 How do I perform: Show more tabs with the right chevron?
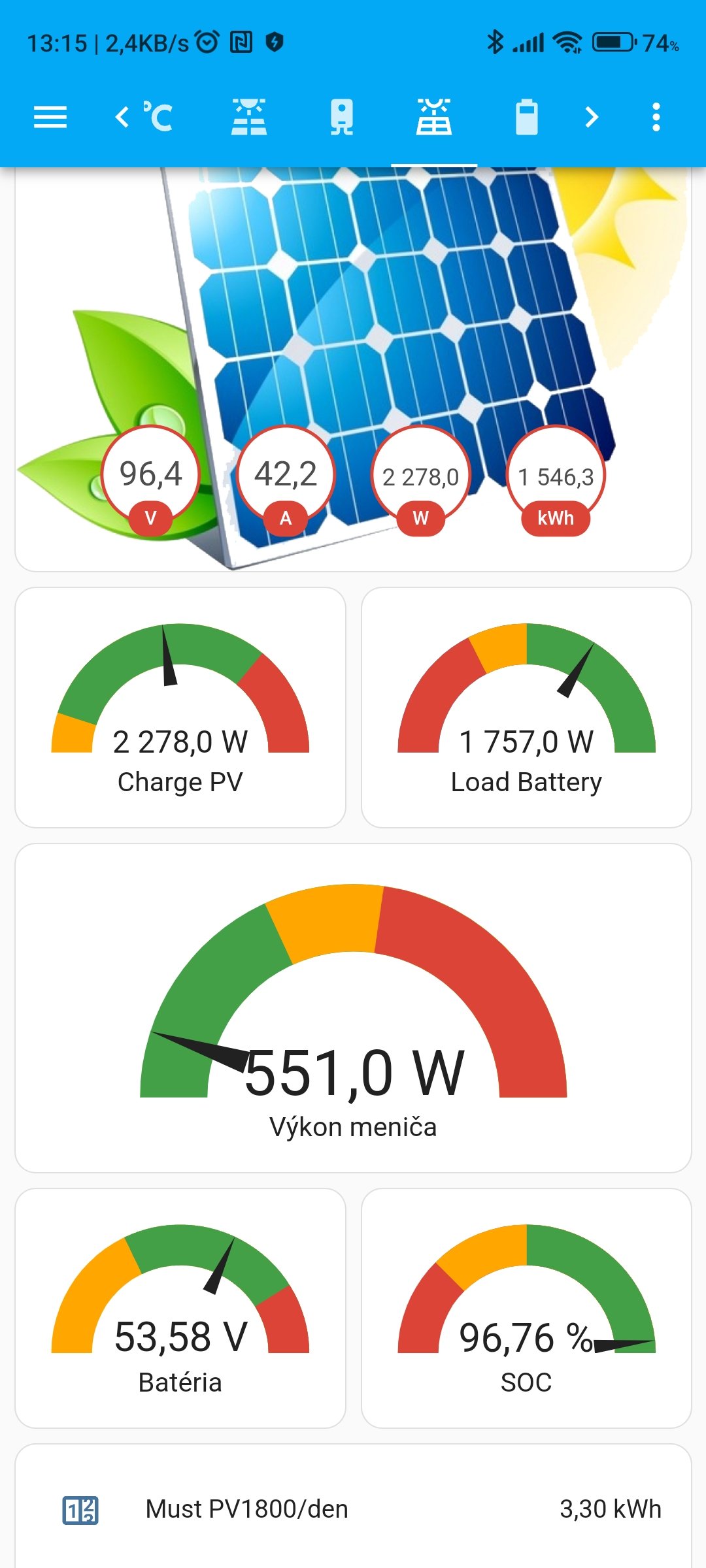pyautogui.click(x=592, y=118)
